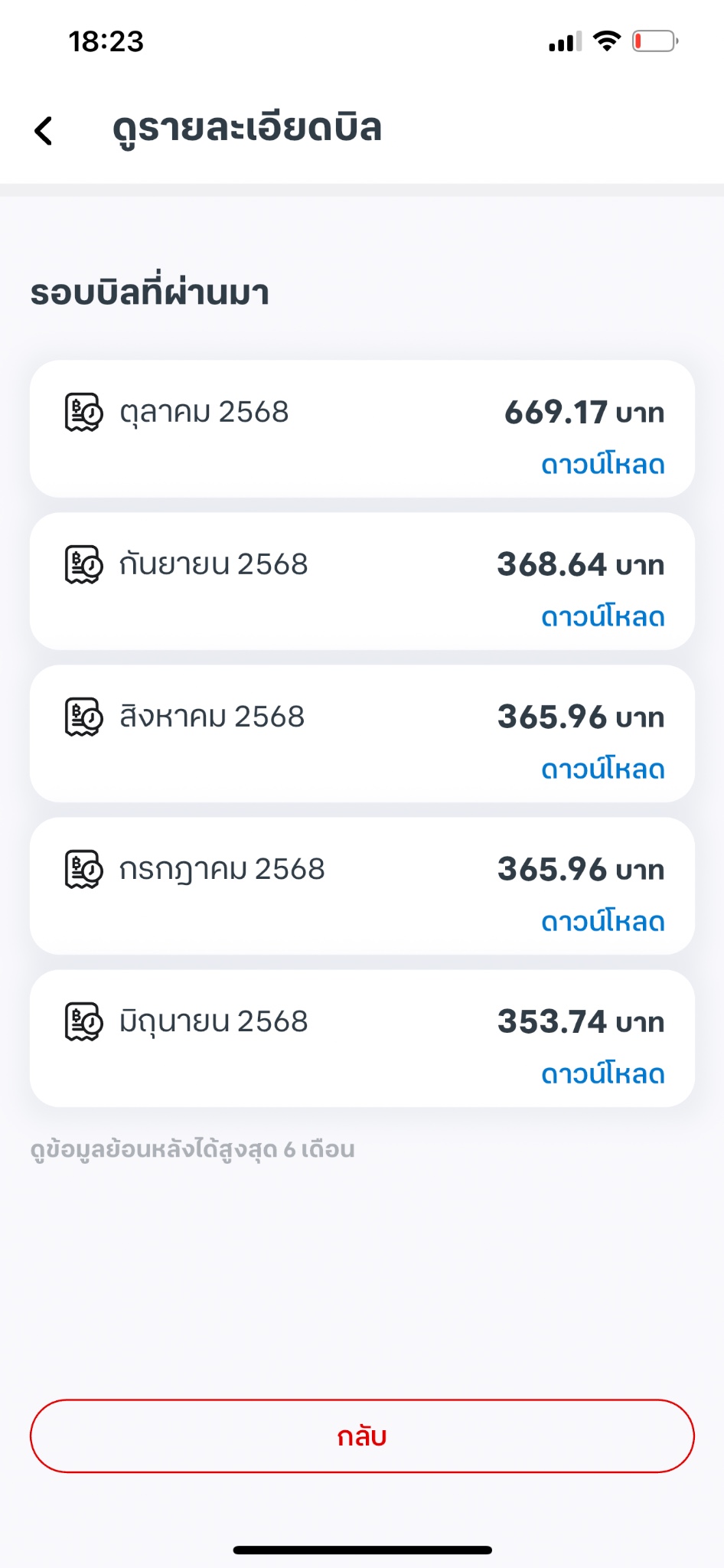The height and width of the screenshot is (1568, 724).
Task: Go back using the top-left arrow
Action: pos(44,130)
